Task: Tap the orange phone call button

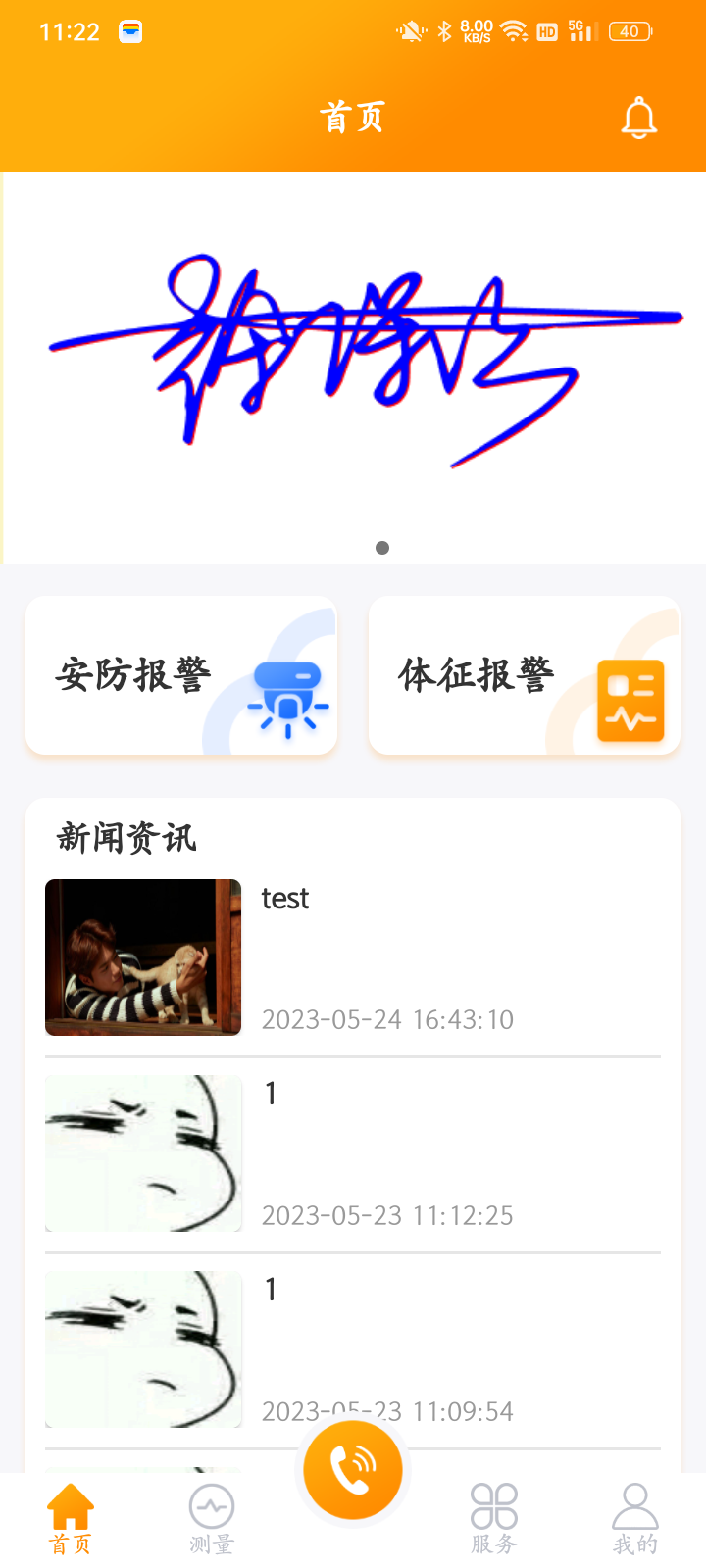Action: click(x=353, y=1469)
